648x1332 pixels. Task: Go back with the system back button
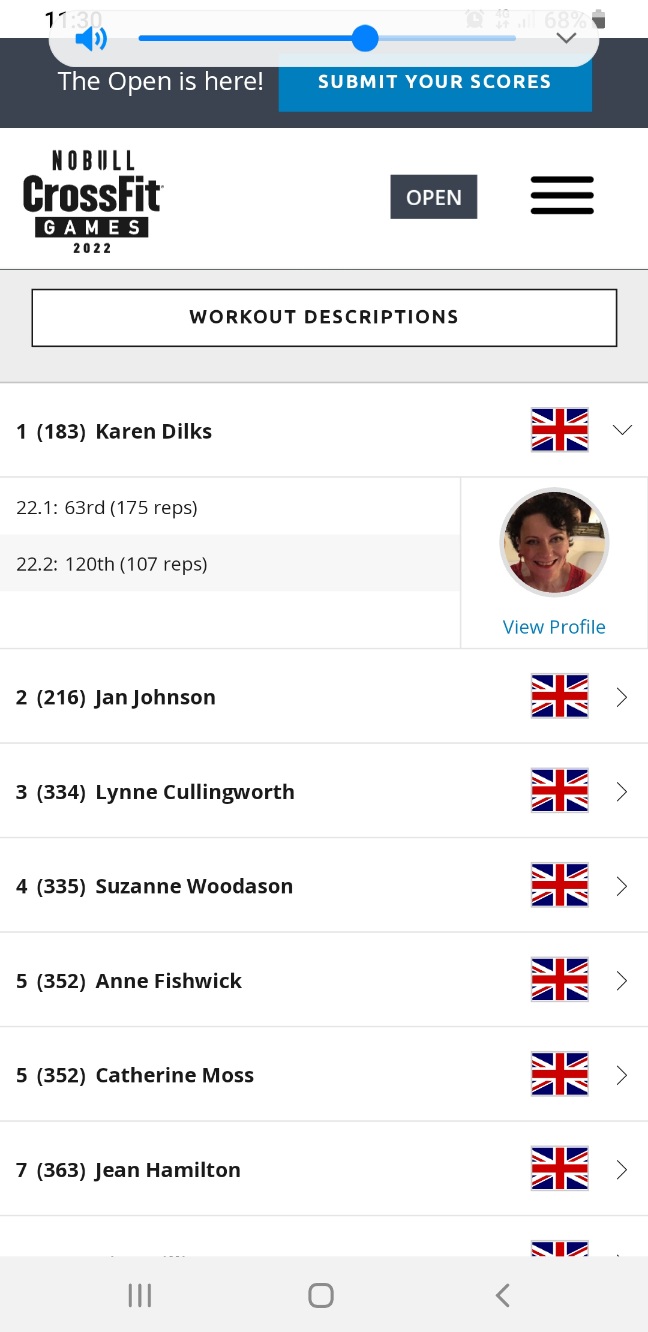coord(503,1296)
